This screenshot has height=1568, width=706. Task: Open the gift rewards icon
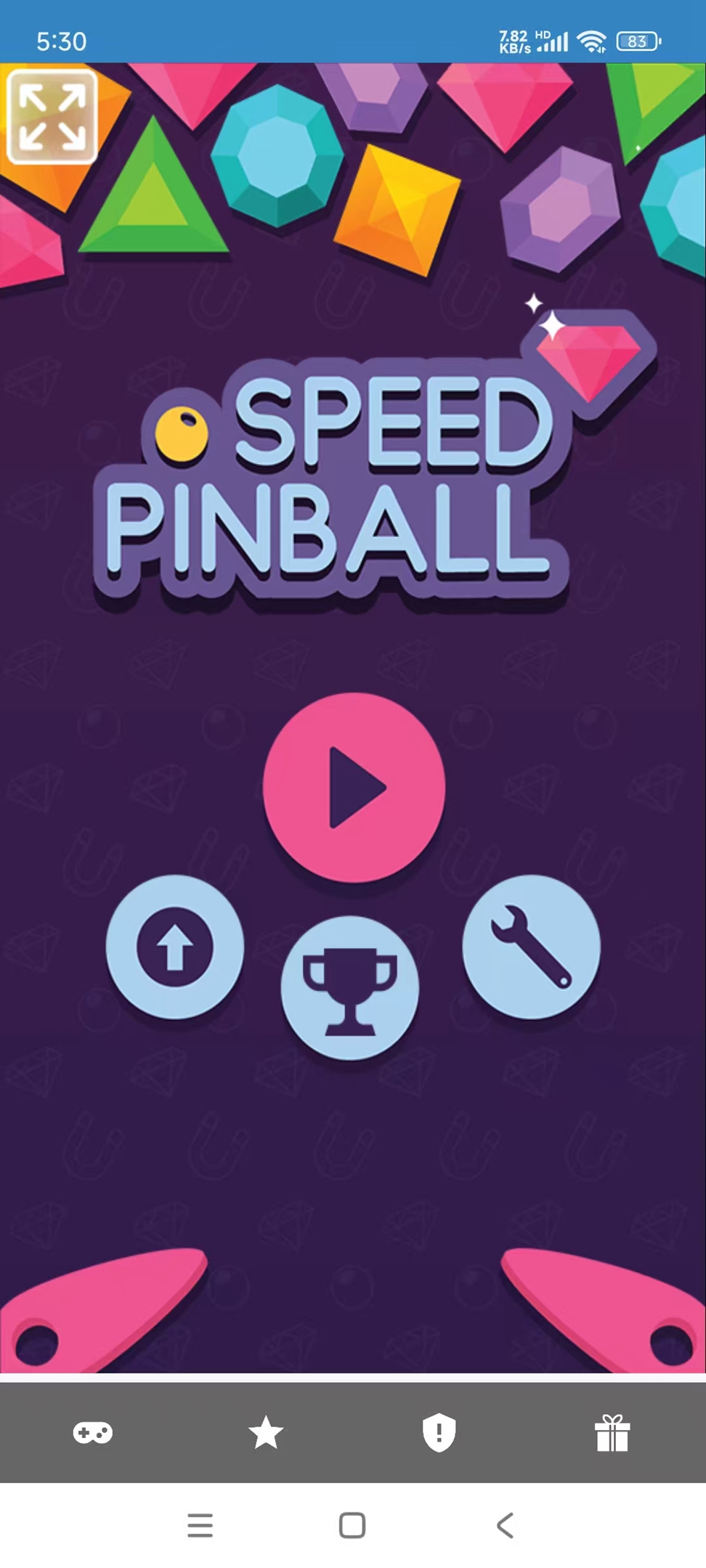(x=612, y=1433)
